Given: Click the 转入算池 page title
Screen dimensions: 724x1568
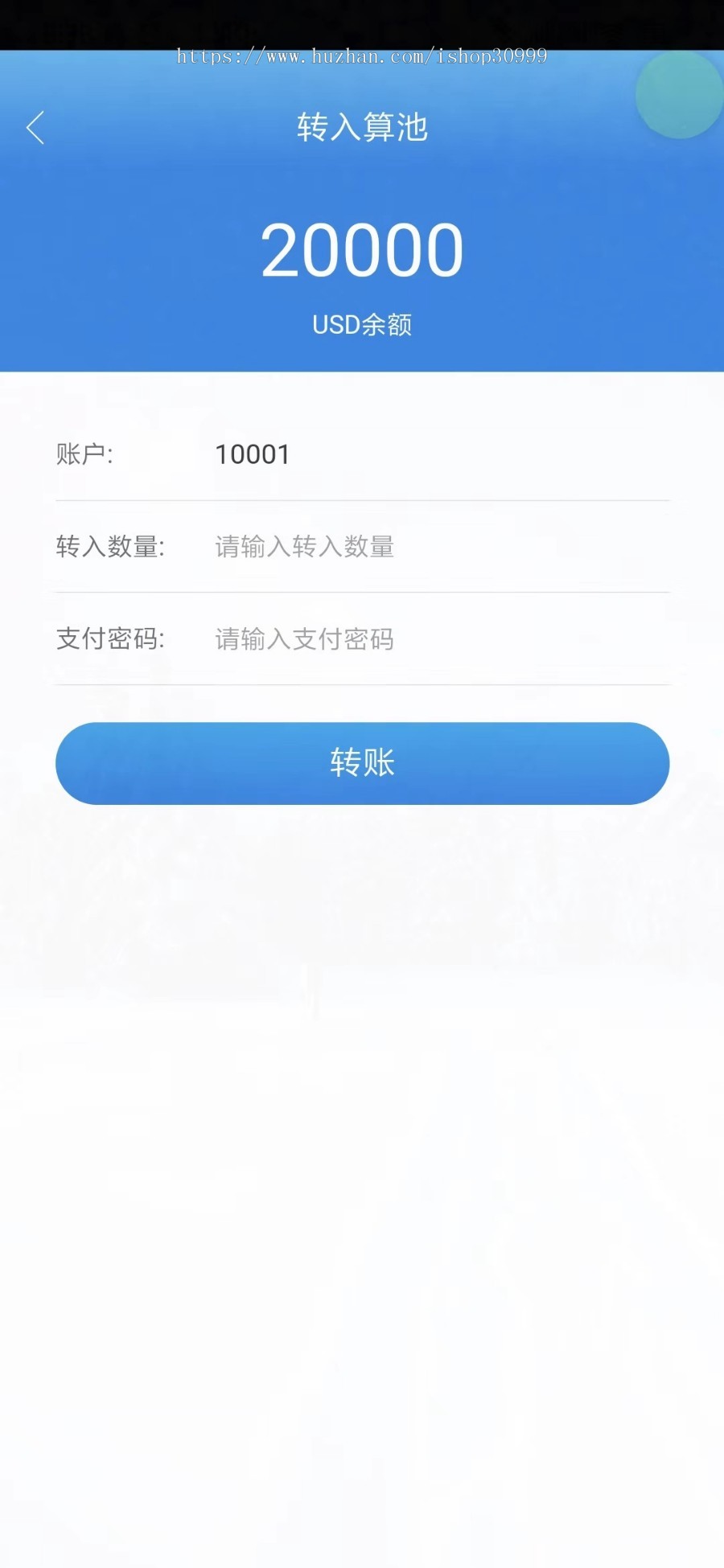Looking at the screenshot, I should (362, 128).
